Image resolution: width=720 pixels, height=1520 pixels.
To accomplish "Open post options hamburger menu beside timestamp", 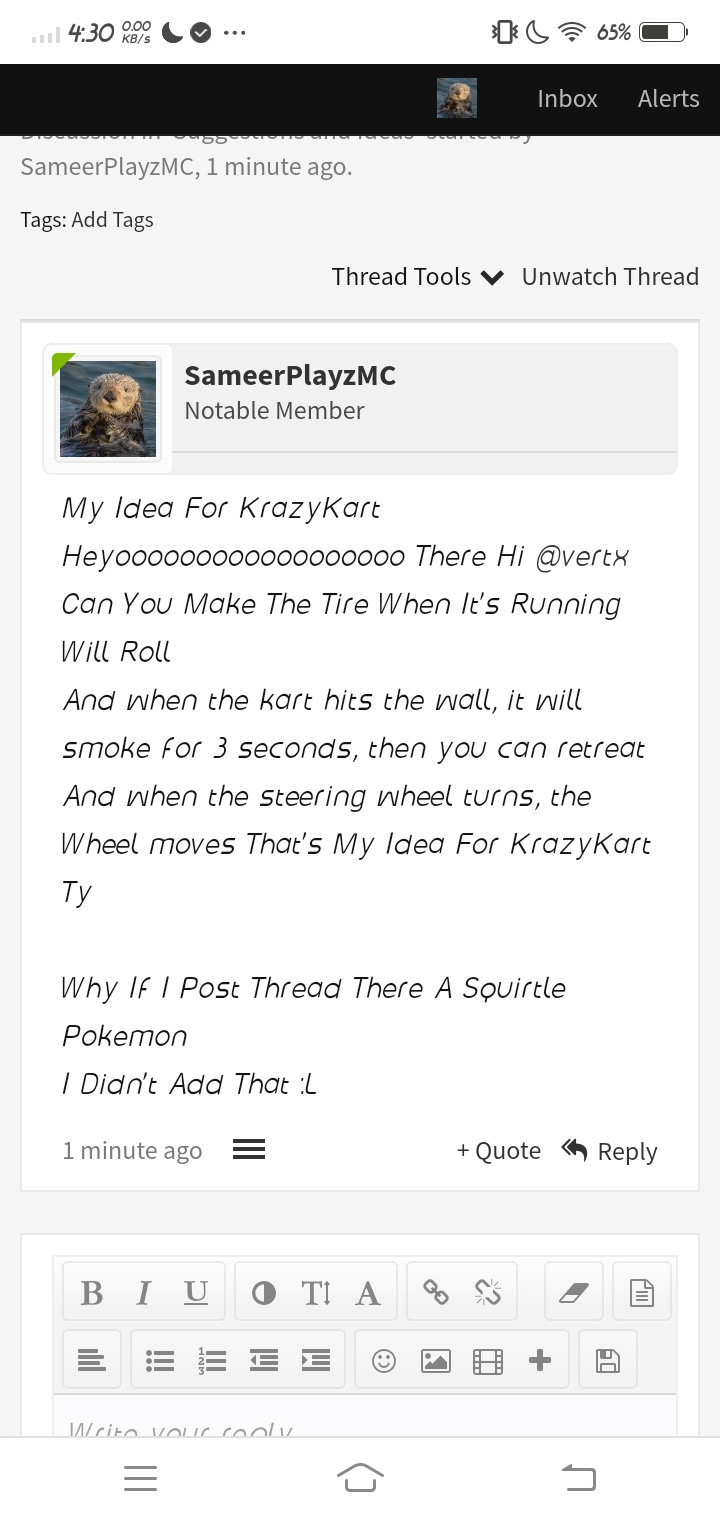I will (249, 1150).
